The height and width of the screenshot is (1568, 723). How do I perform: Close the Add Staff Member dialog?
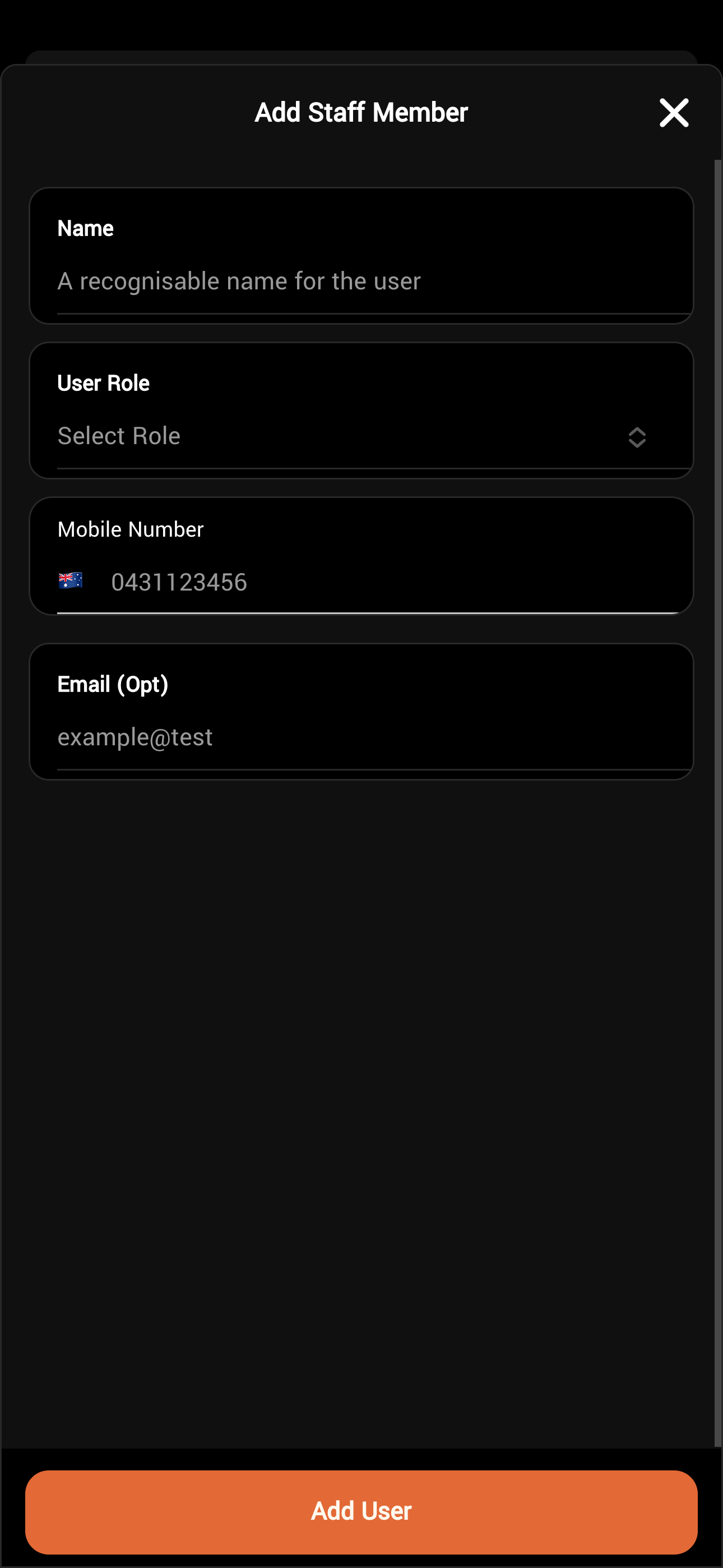(673, 113)
